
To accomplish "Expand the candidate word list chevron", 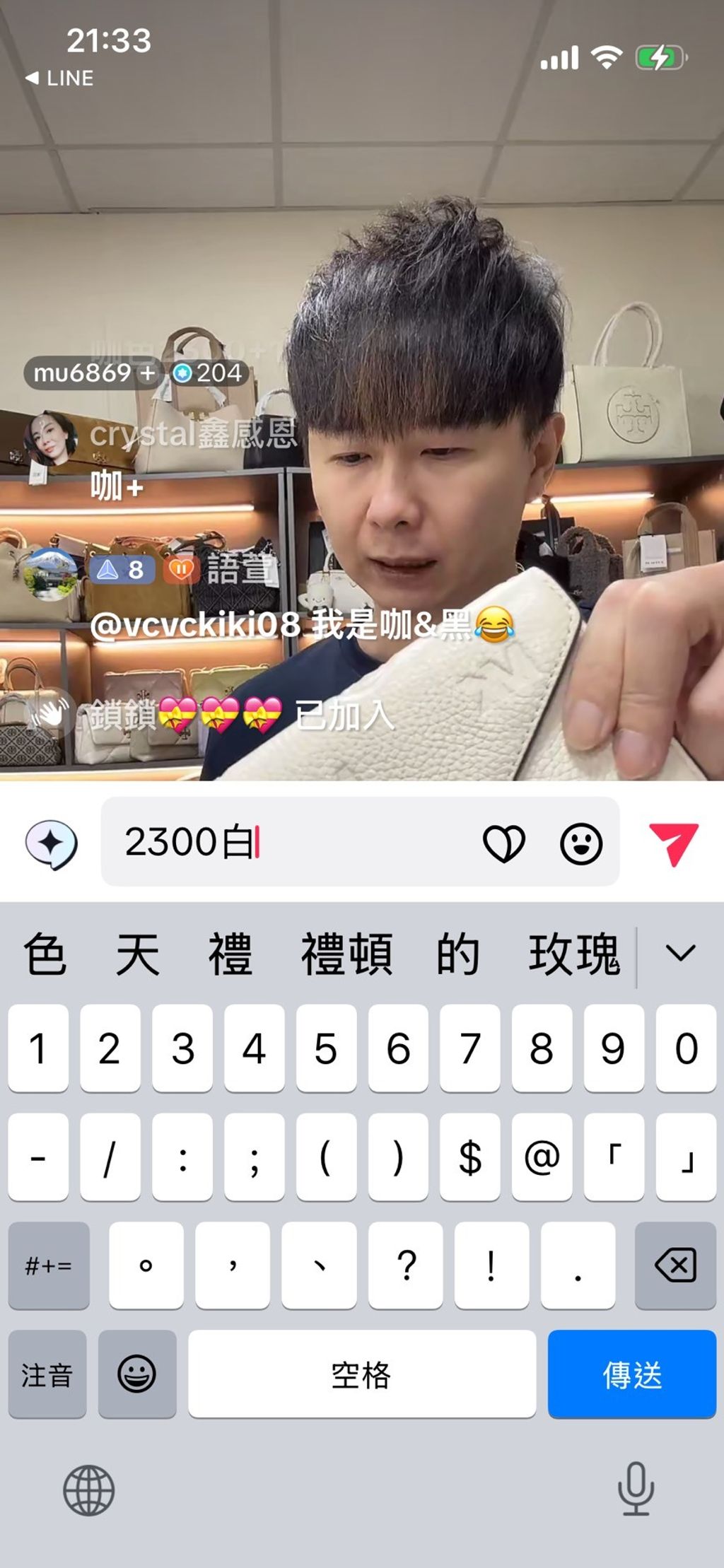I will click(x=681, y=954).
